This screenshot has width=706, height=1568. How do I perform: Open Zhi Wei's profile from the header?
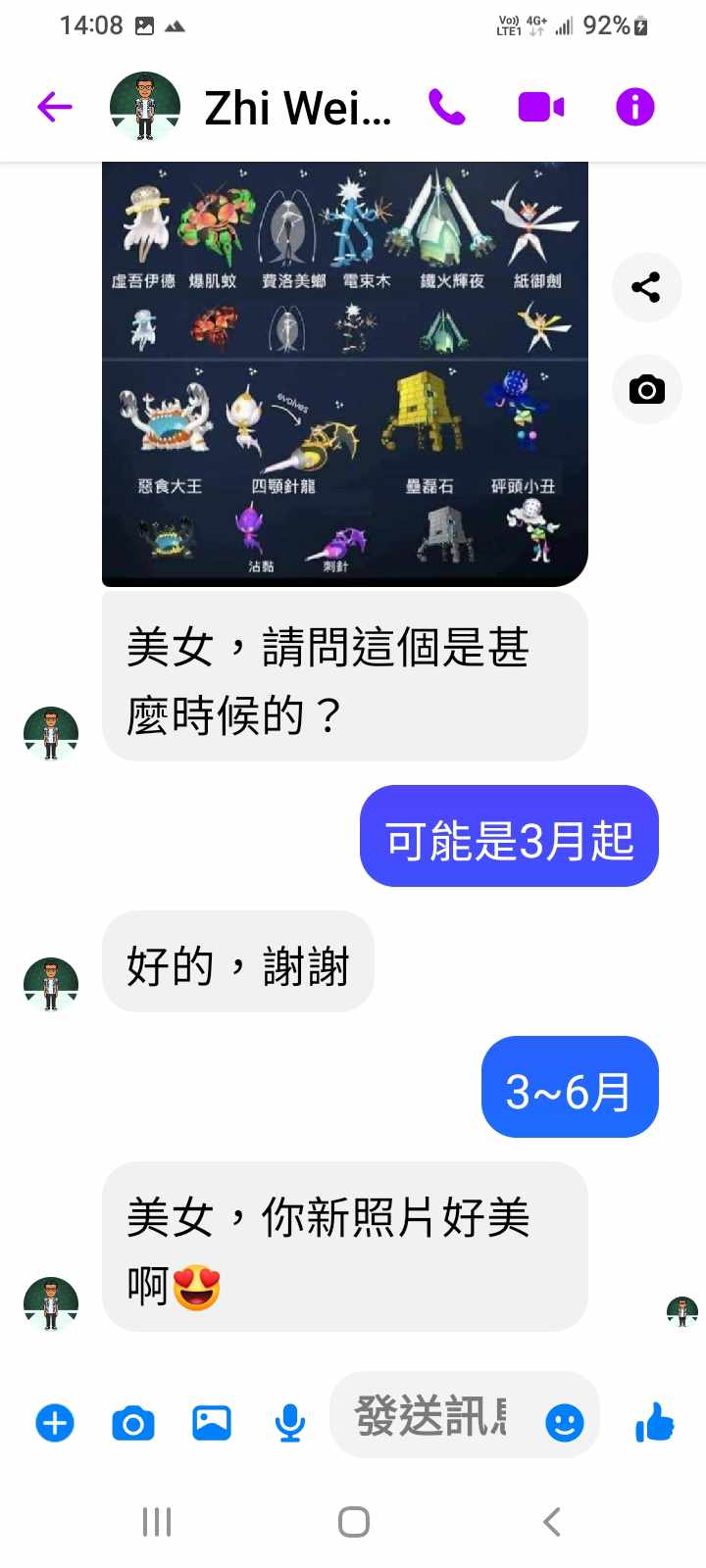point(297,108)
